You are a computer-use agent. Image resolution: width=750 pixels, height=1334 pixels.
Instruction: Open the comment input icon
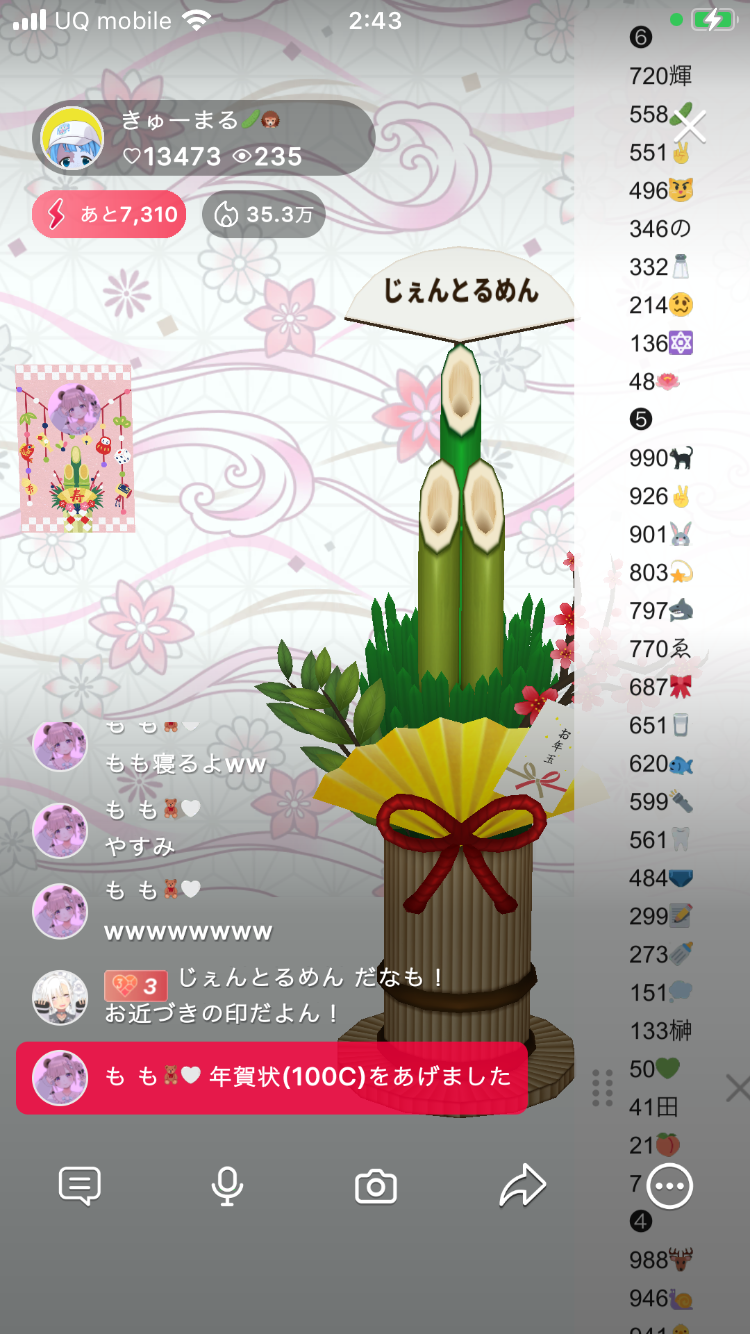point(80,1186)
